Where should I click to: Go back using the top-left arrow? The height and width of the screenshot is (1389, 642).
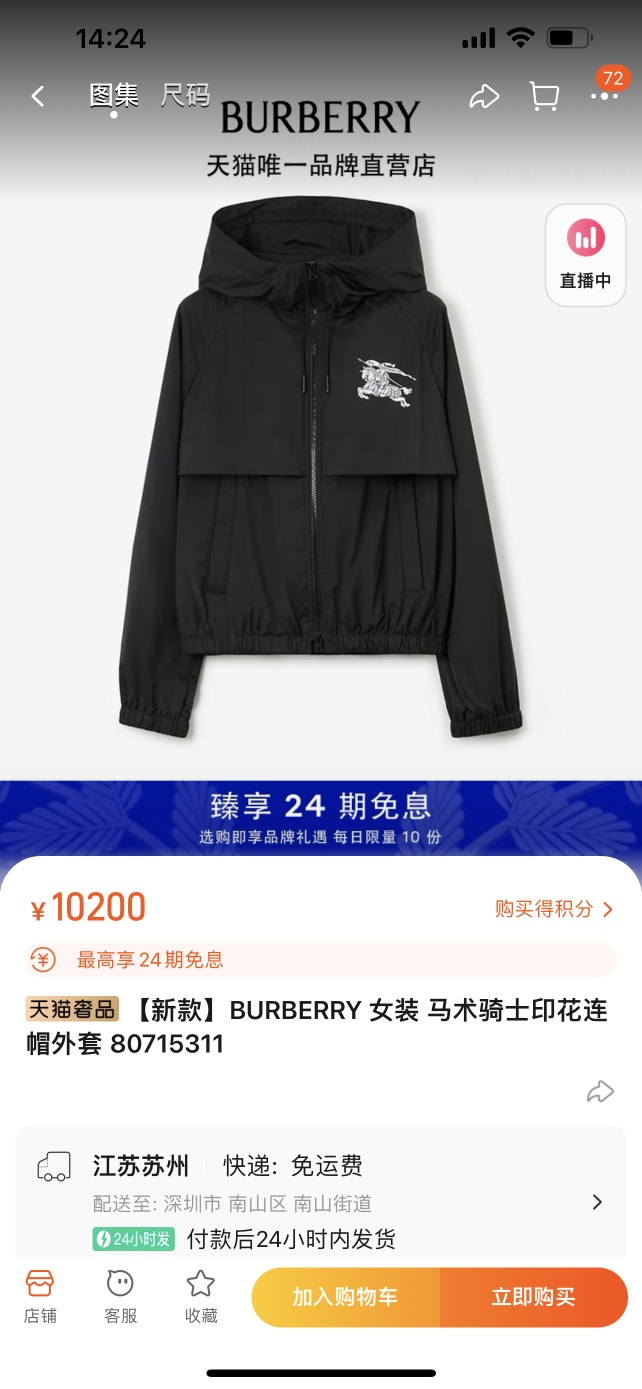click(38, 96)
